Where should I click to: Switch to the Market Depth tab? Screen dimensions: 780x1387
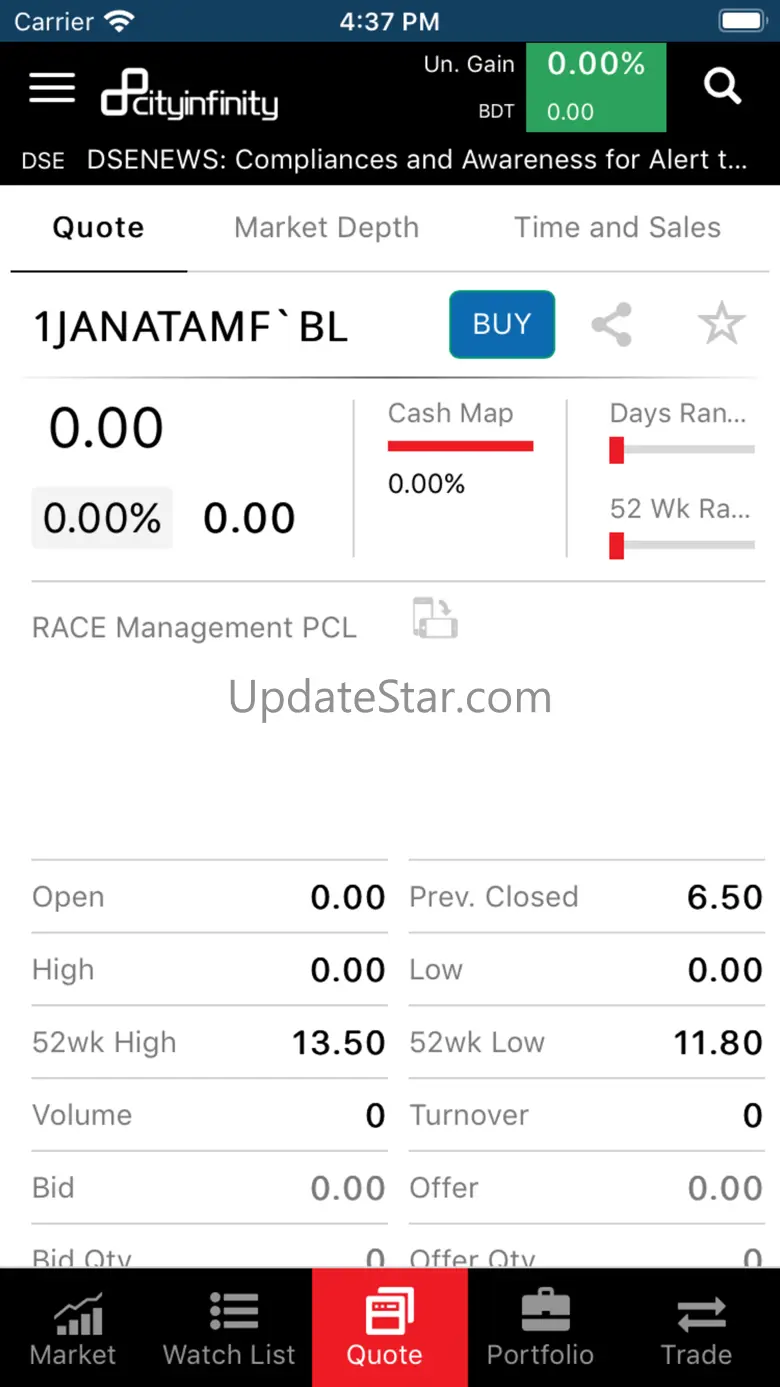326,228
